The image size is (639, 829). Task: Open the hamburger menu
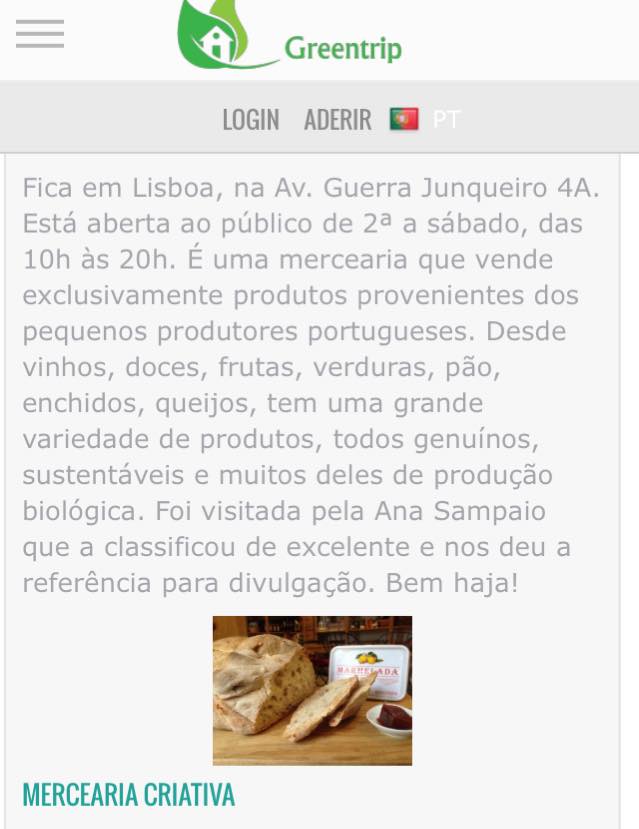(40, 35)
